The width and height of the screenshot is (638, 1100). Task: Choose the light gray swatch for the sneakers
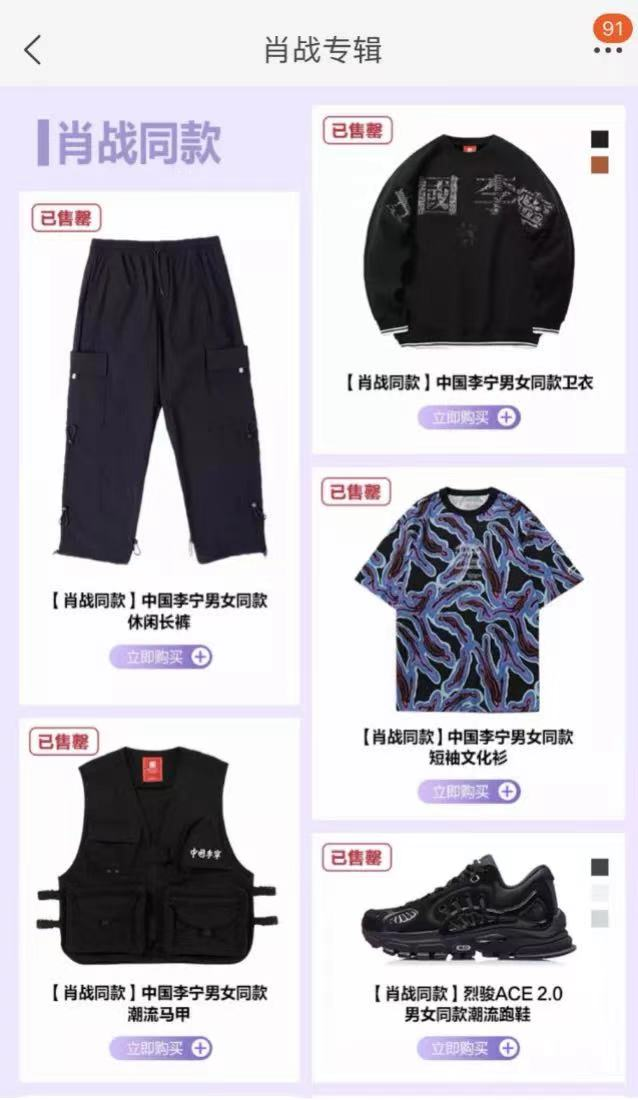[x=599, y=918]
